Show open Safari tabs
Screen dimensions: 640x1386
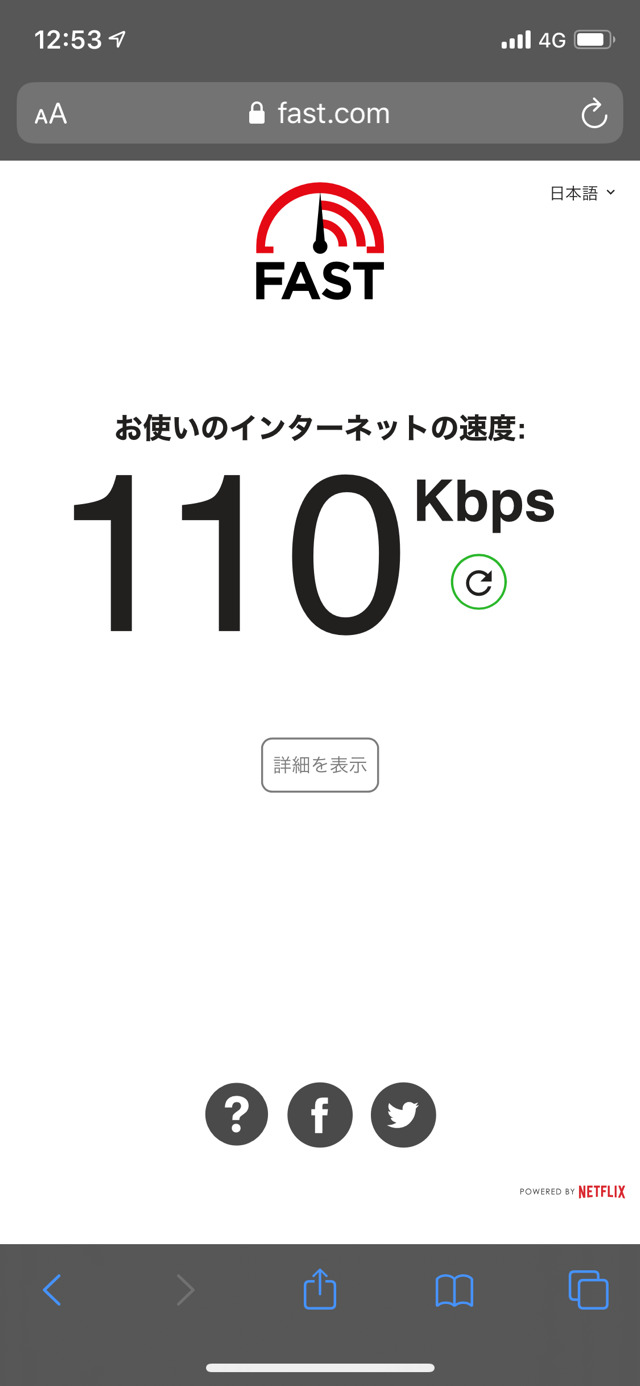588,1289
